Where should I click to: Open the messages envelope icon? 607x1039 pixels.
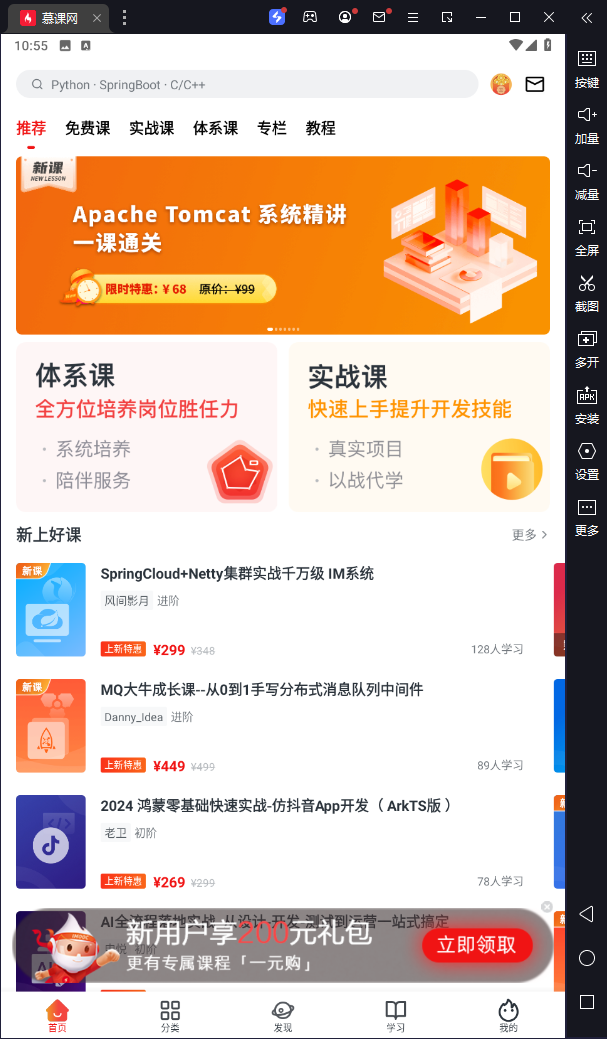(x=535, y=85)
